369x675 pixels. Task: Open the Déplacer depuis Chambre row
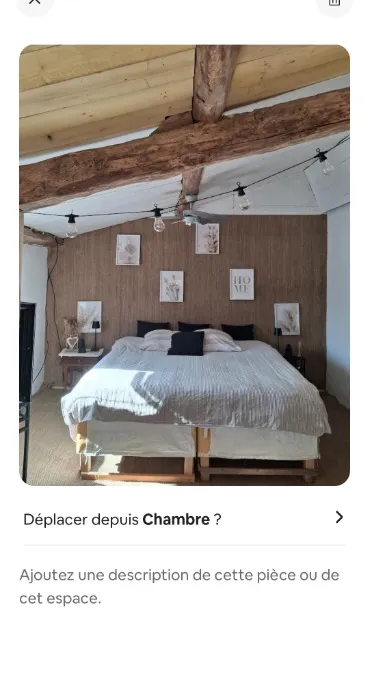click(184, 519)
